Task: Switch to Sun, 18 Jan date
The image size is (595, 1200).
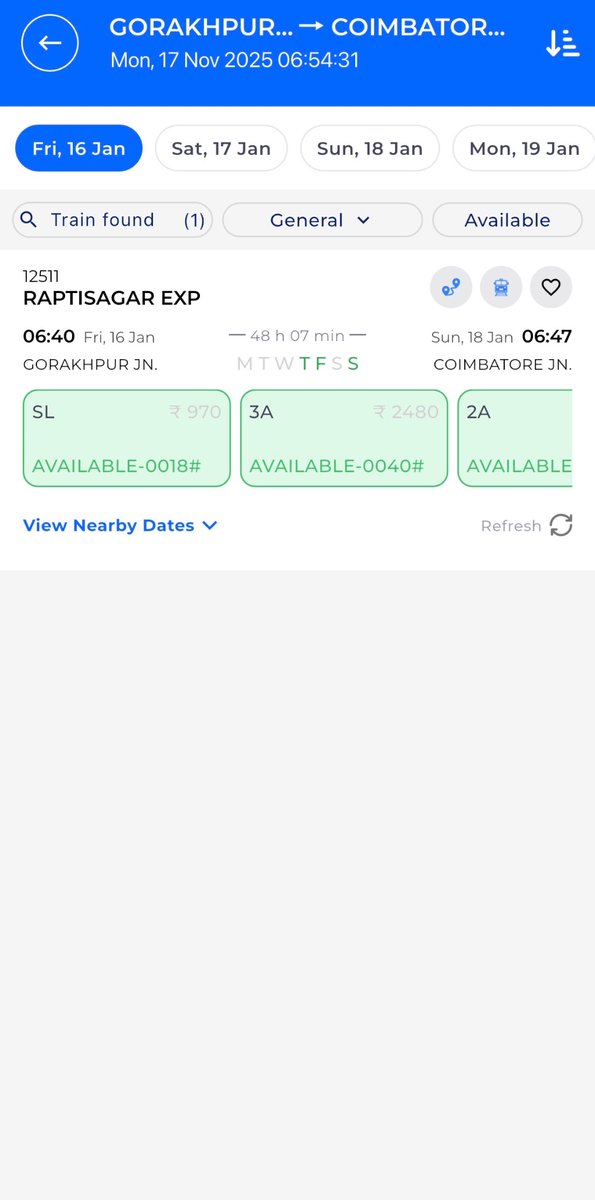Action: pyautogui.click(x=370, y=148)
